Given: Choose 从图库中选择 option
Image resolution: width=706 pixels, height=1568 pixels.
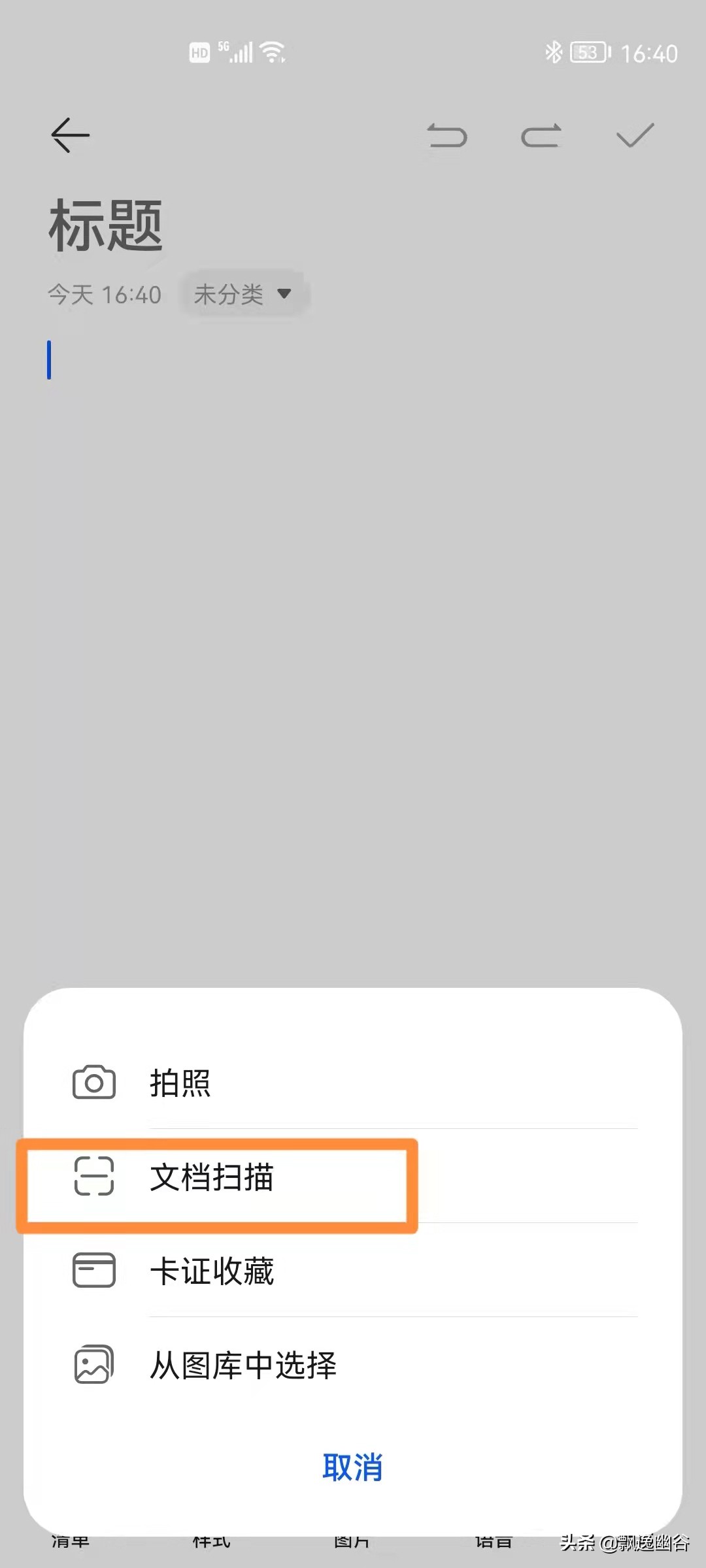Looking at the screenshot, I should coord(242,1364).
